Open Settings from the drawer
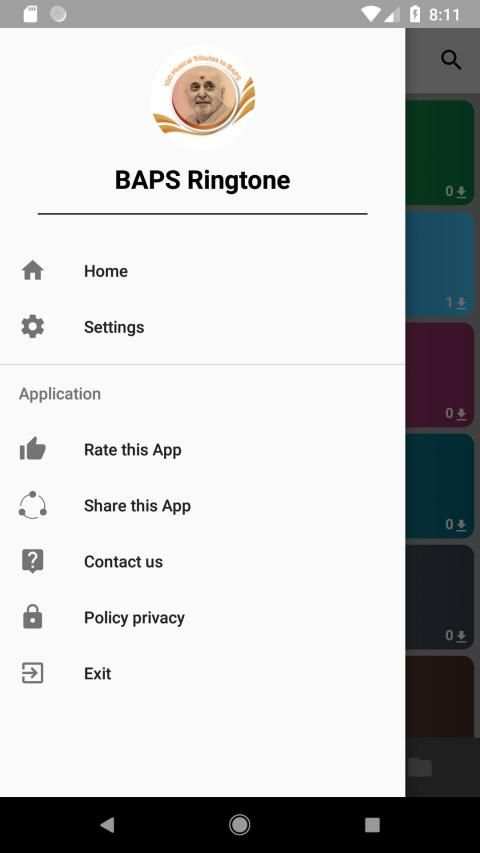The height and width of the screenshot is (853, 480). click(202, 327)
